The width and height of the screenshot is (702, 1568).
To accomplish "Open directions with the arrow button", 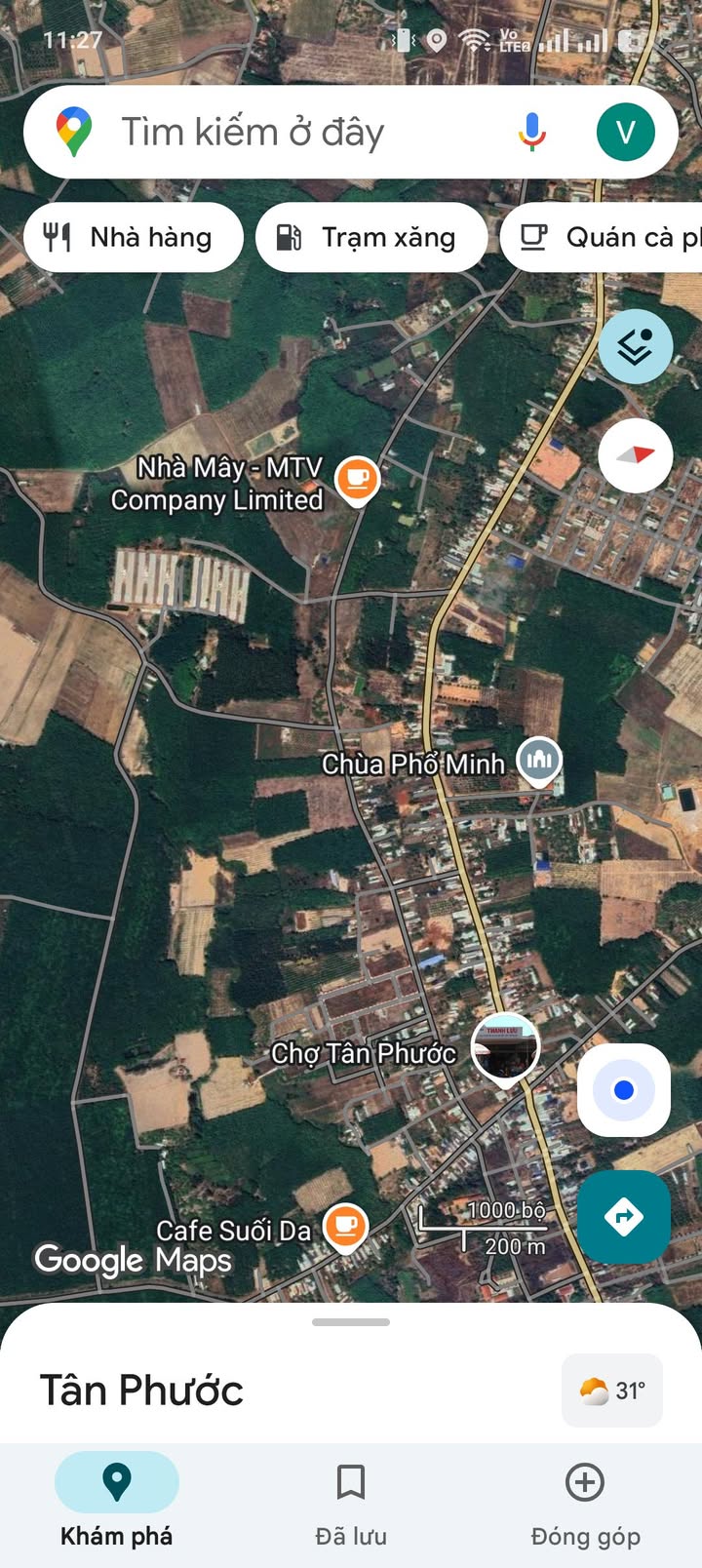I will [624, 1216].
